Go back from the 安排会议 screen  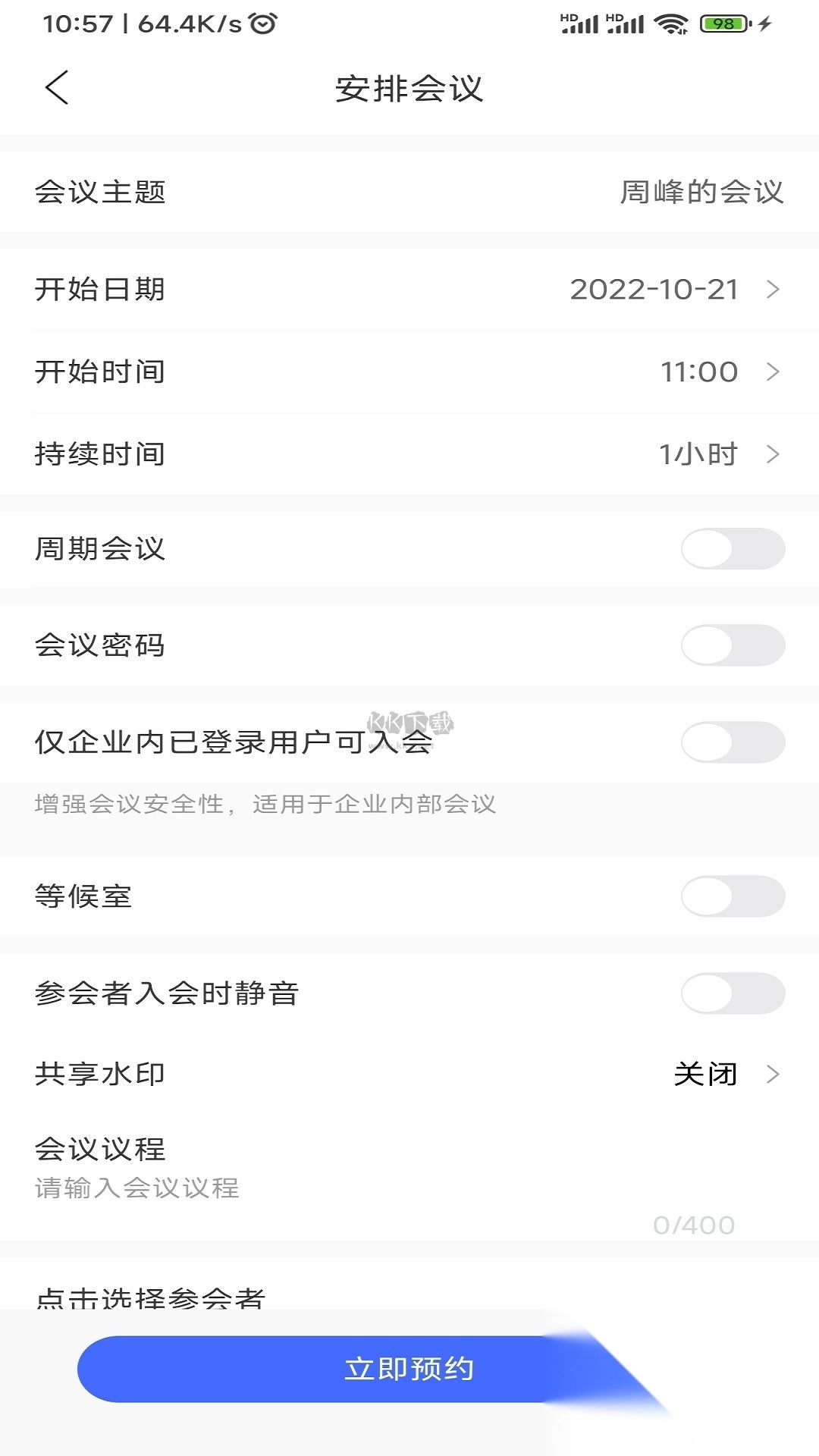coord(57,88)
